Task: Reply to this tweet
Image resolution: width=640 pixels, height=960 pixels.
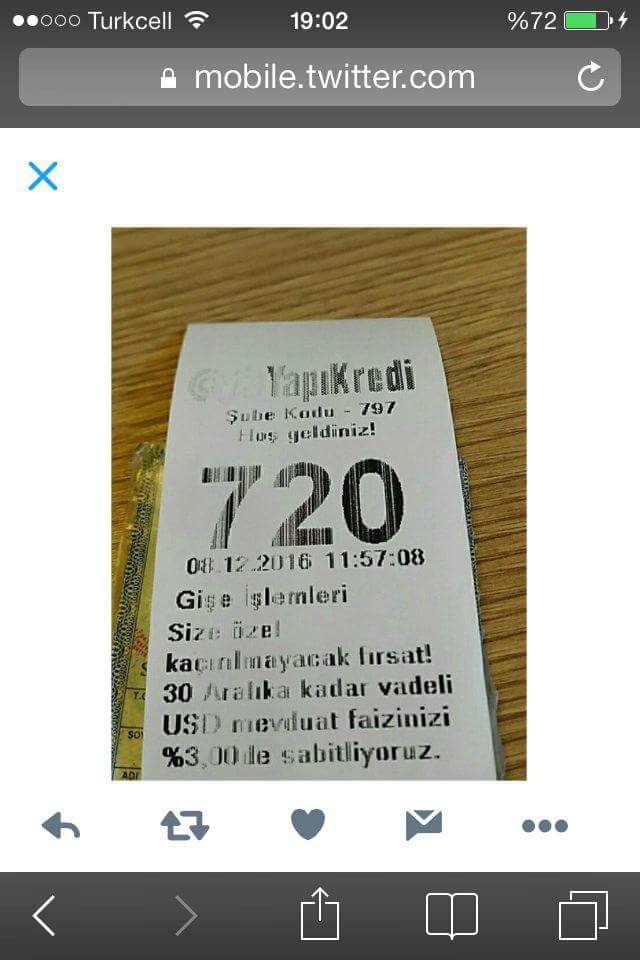Action: tap(61, 826)
